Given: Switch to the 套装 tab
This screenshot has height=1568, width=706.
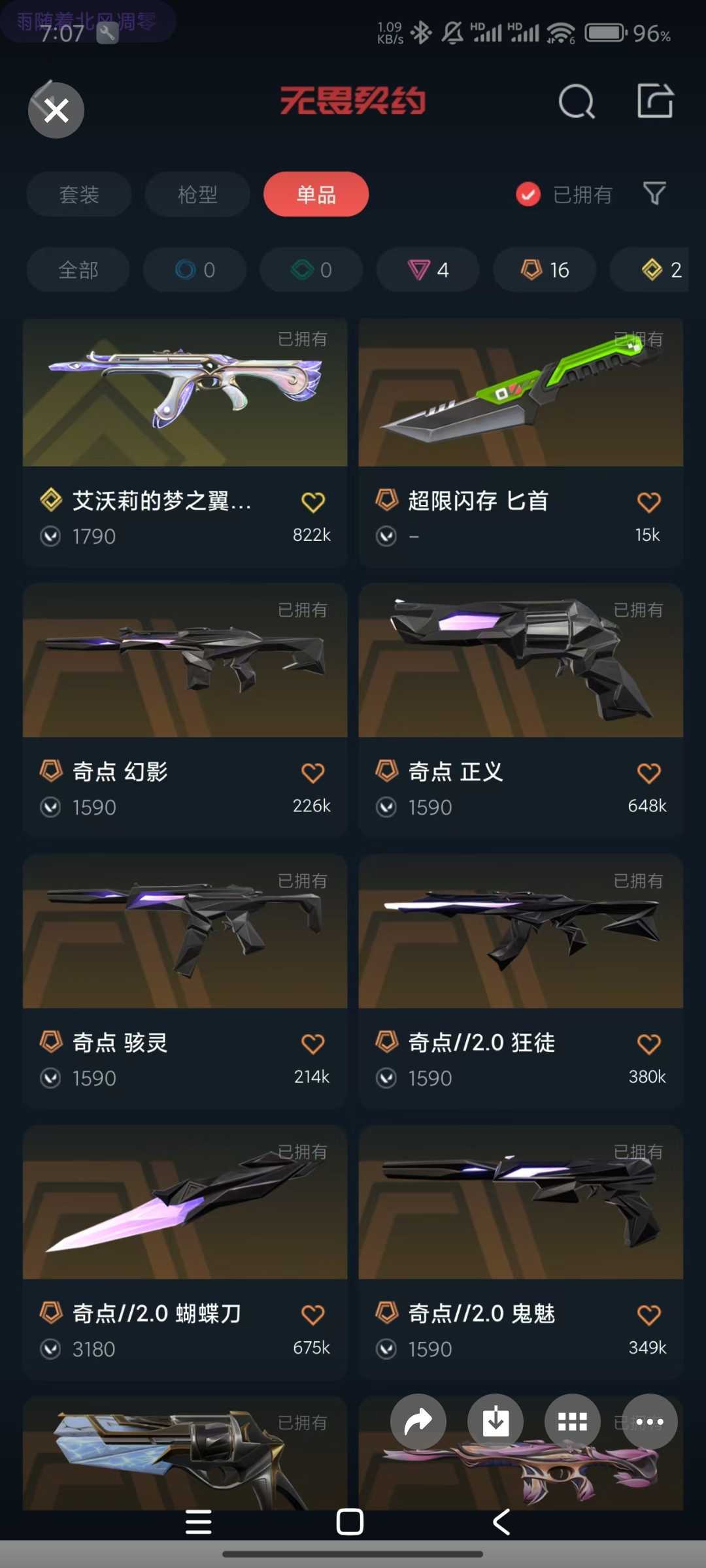Looking at the screenshot, I should [x=79, y=194].
